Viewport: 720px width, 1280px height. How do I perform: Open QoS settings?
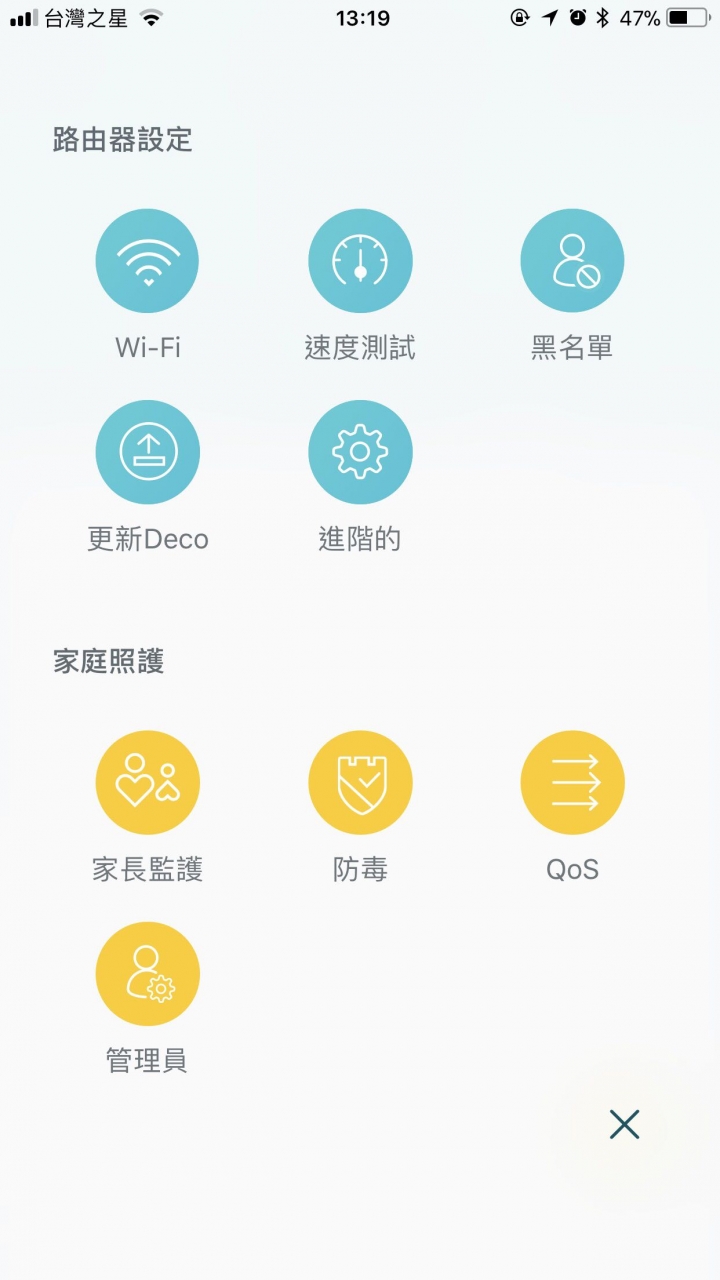[x=572, y=783]
